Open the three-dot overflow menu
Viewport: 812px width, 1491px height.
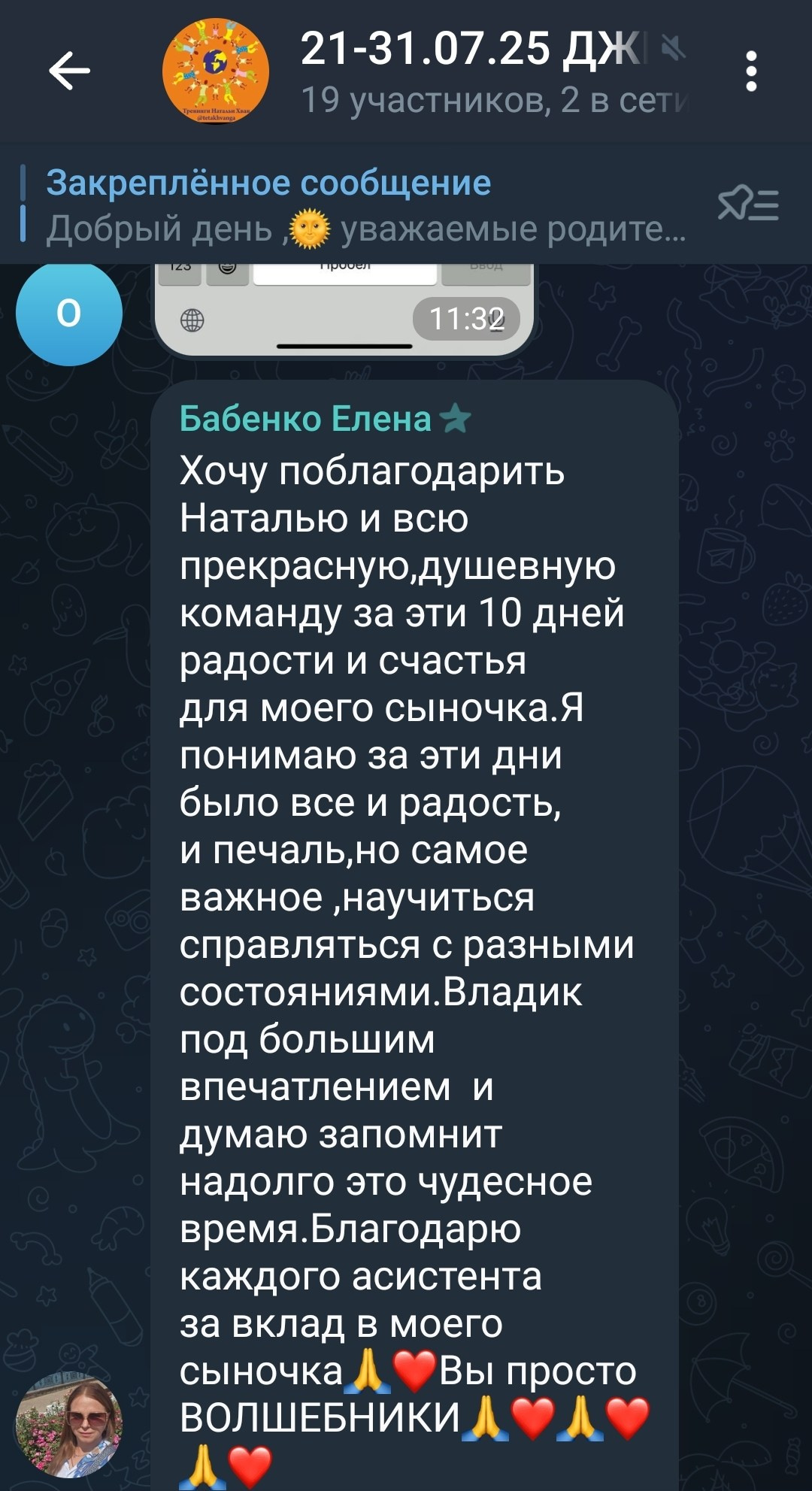click(750, 71)
